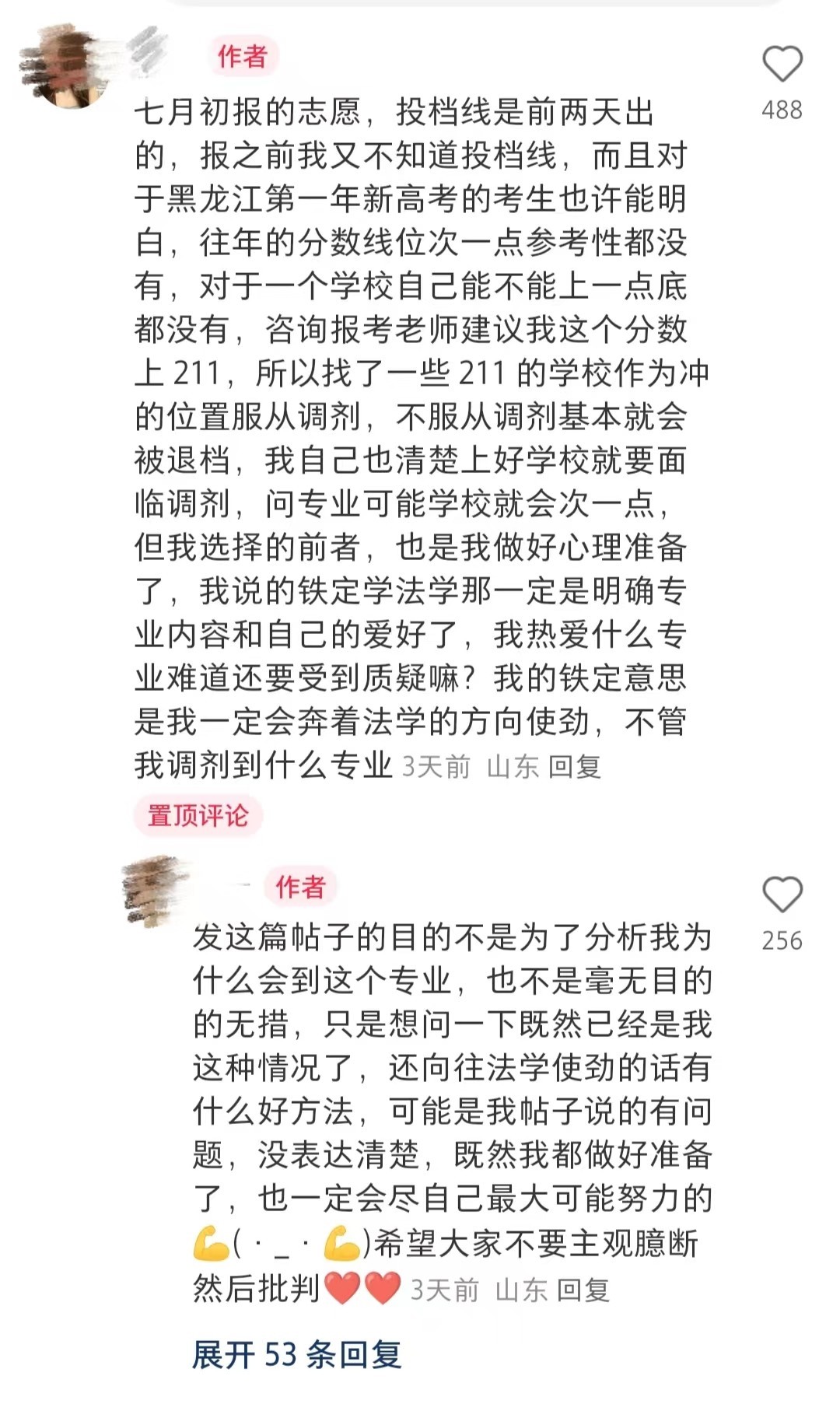Image resolution: width=840 pixels, height=1404 pixels.
Task: Reply to the pinned comment about 七月初报的志愿
Action: pyautogui.click(x=575, y=767)
